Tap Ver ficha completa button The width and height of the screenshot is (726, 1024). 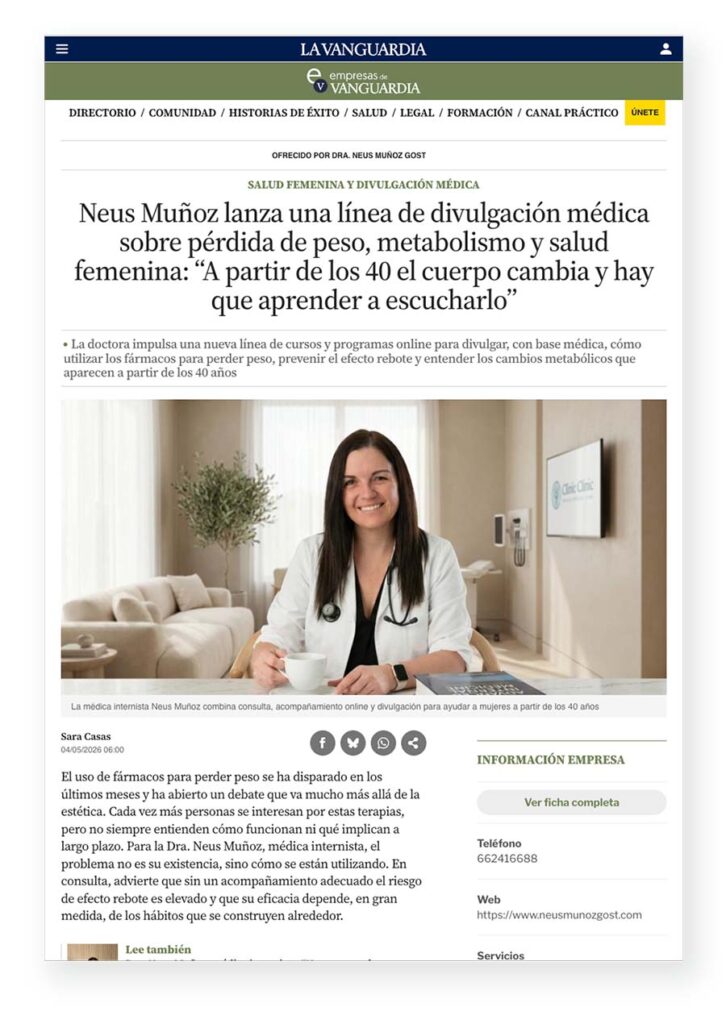[571, 802]
